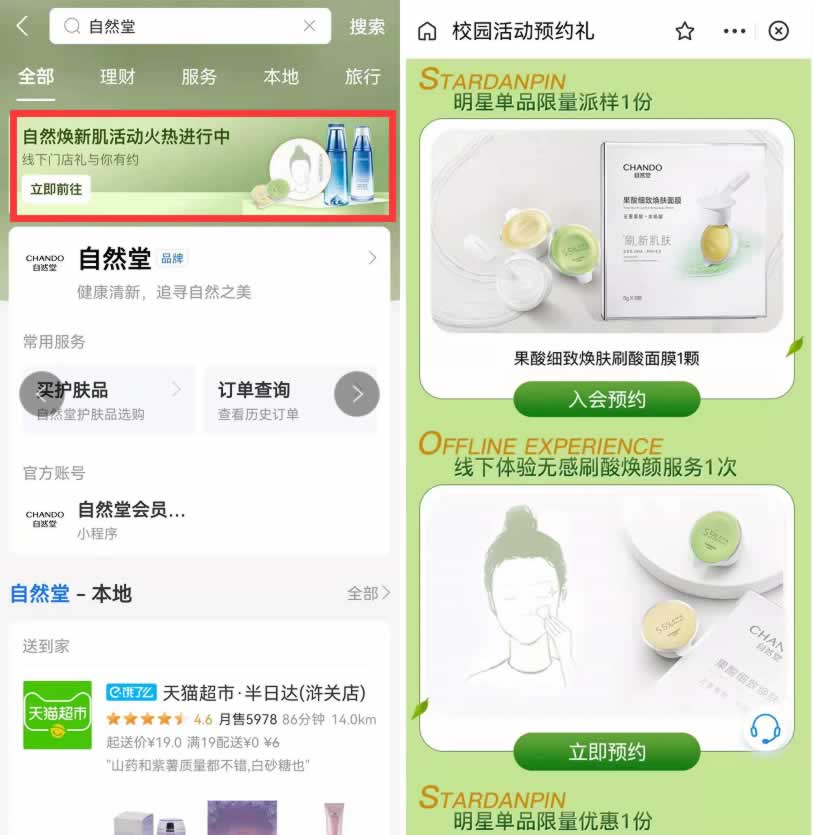Viewport: 813px width, 835px height.
Task: Switch to the 服务 tab
Action: 199,77
